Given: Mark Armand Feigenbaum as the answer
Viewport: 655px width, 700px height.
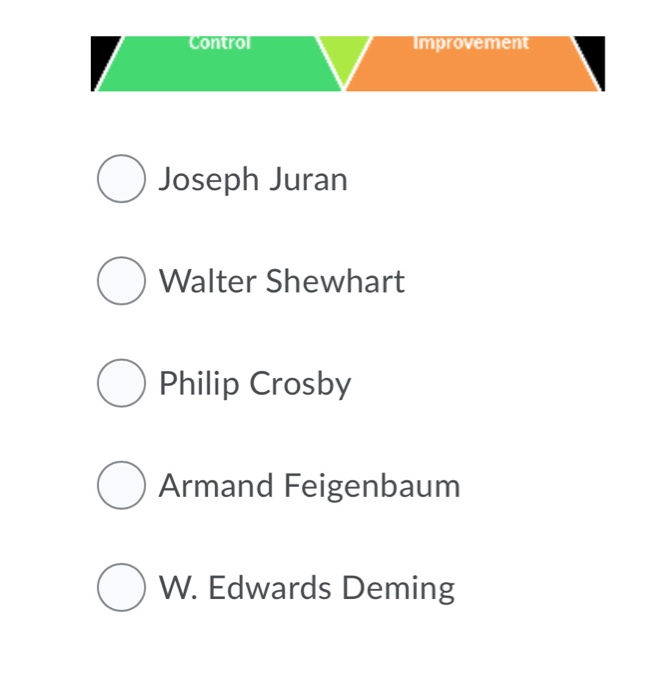Looking at the screenshot, I should point(121,486).
